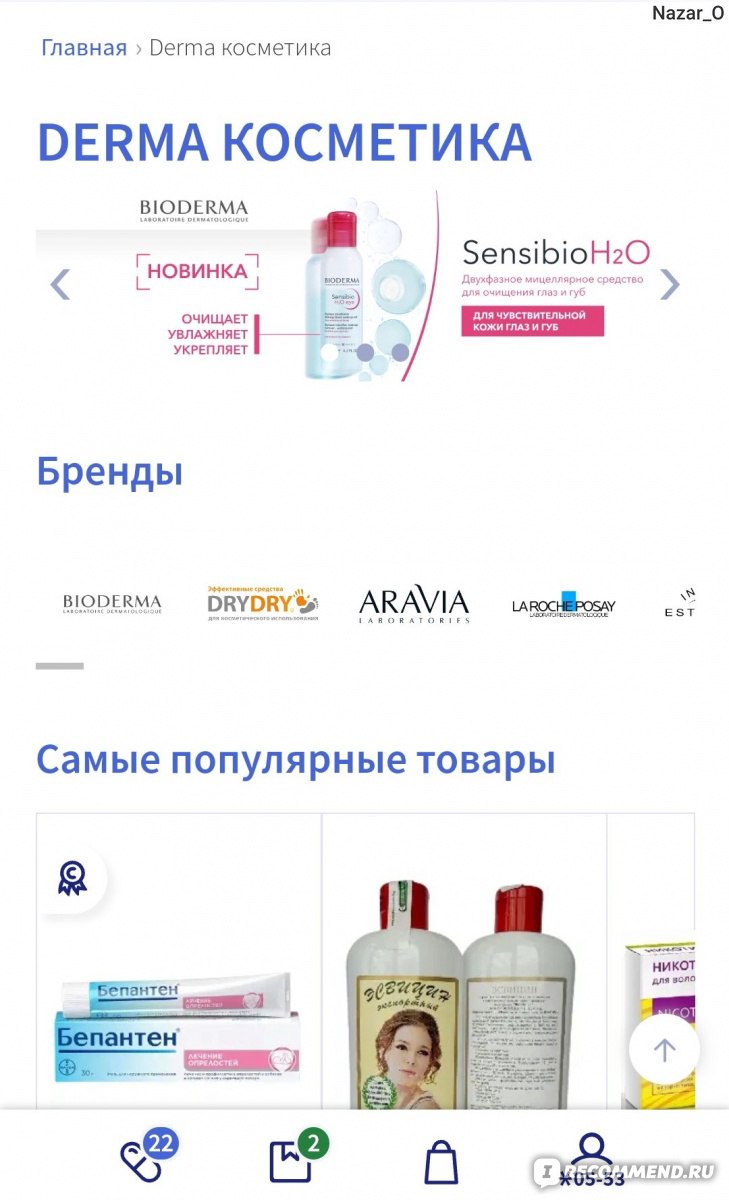
Task: Open the Главная breadcrumb link
Action: click(x=84, y=47)
